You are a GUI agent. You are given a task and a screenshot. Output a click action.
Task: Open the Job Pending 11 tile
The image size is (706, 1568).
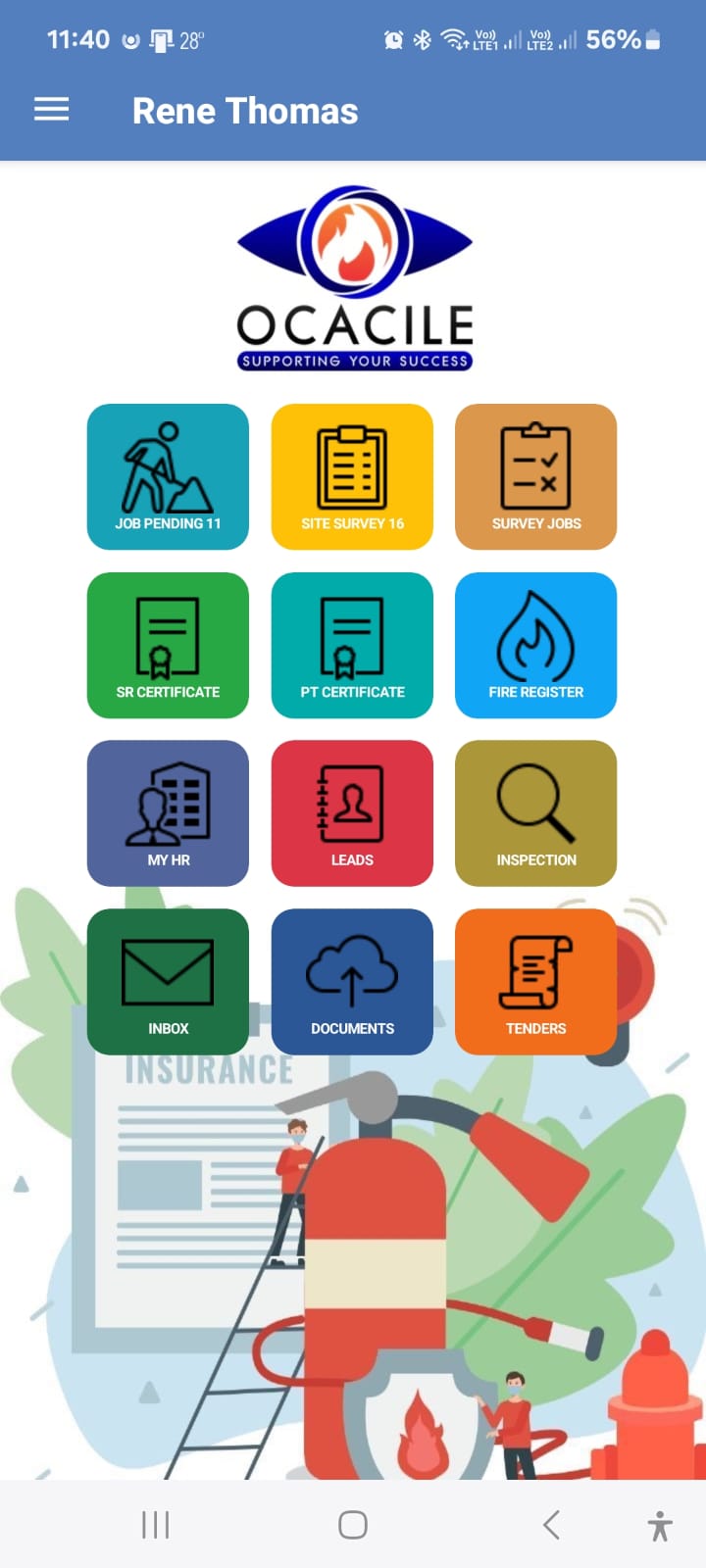pyautogui.click(x=168, y=477)
